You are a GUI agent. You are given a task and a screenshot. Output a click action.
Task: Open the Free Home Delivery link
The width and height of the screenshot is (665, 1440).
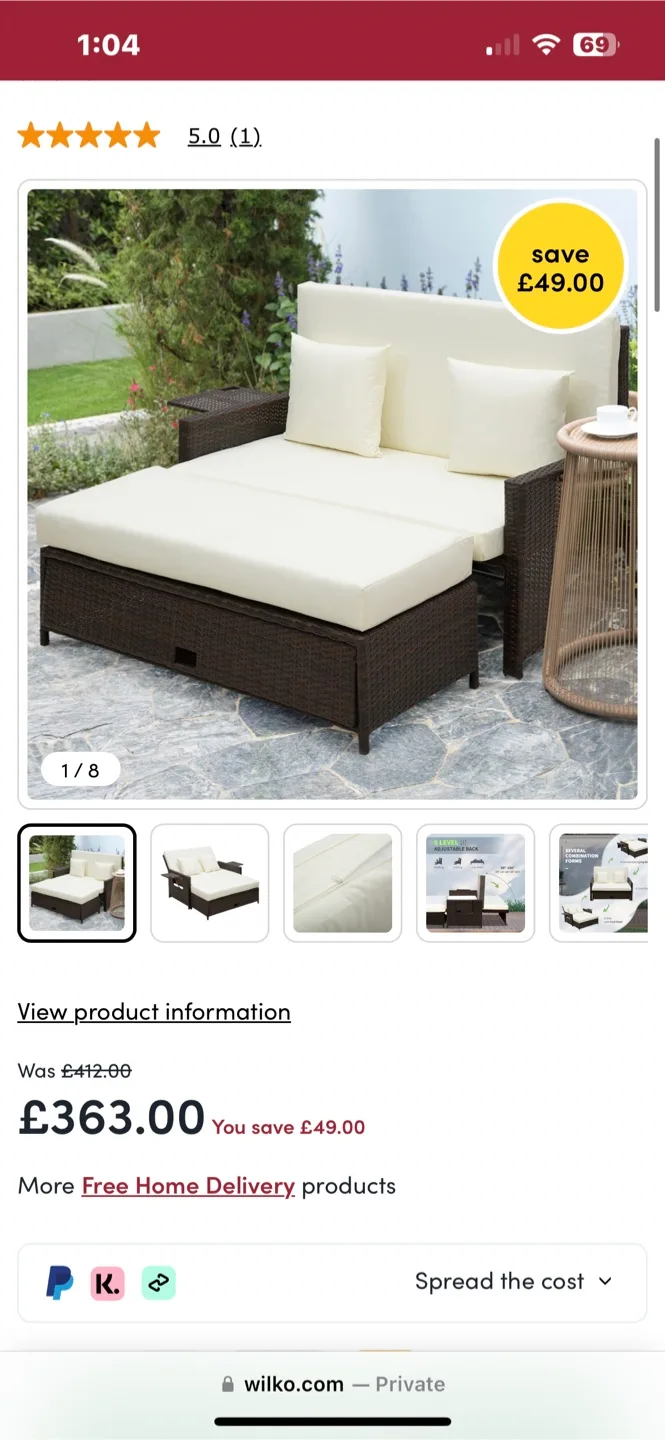click(x=188, y=1186)
